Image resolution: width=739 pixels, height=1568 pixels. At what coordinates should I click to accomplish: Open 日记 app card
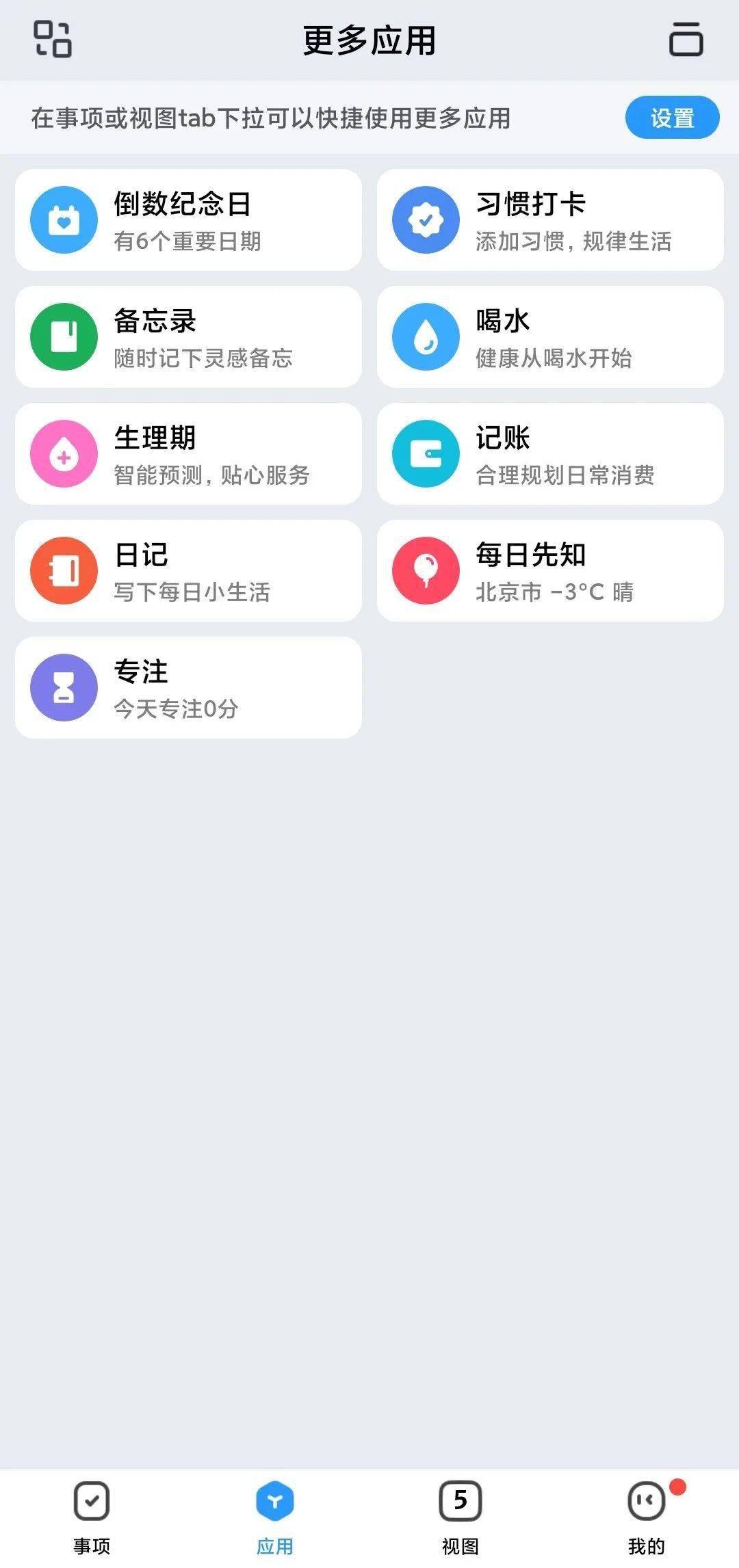[188, 571]
